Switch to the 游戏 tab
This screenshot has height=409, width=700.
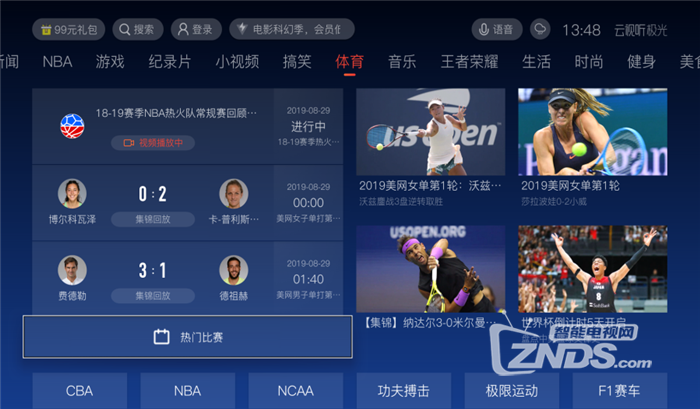point(110,62)
